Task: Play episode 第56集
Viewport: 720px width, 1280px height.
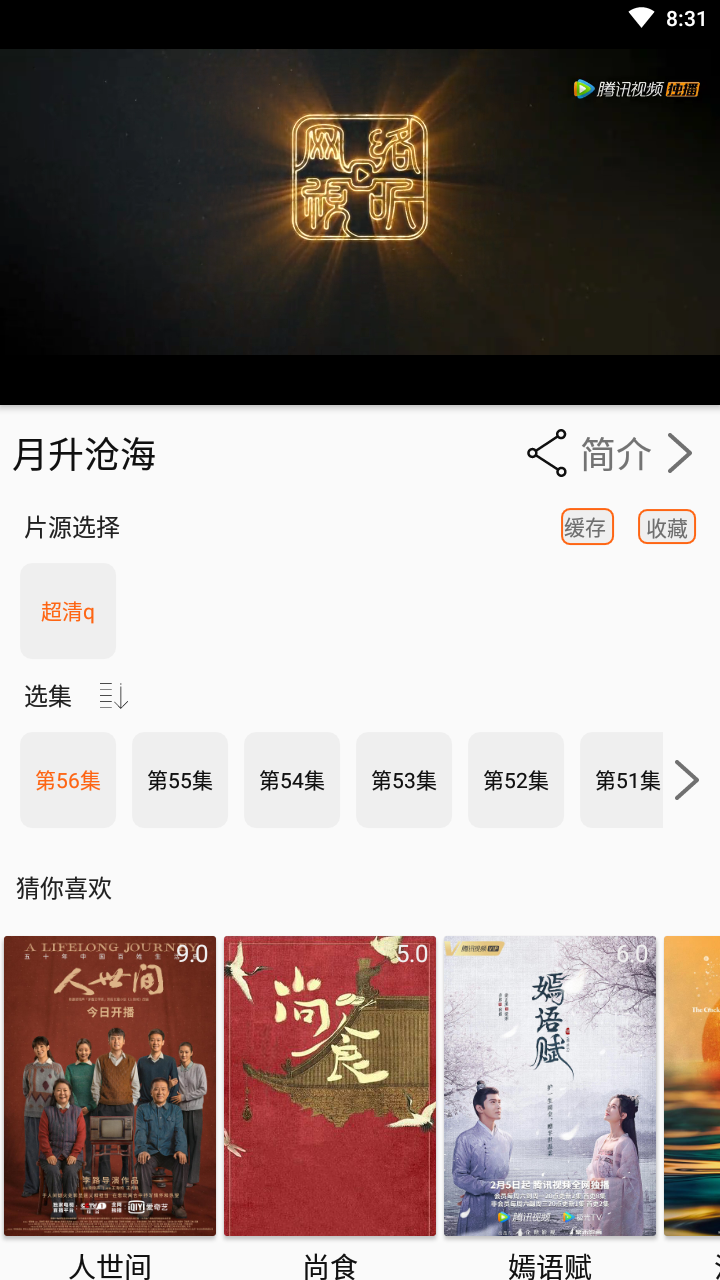Action: [x=68, y=780]
